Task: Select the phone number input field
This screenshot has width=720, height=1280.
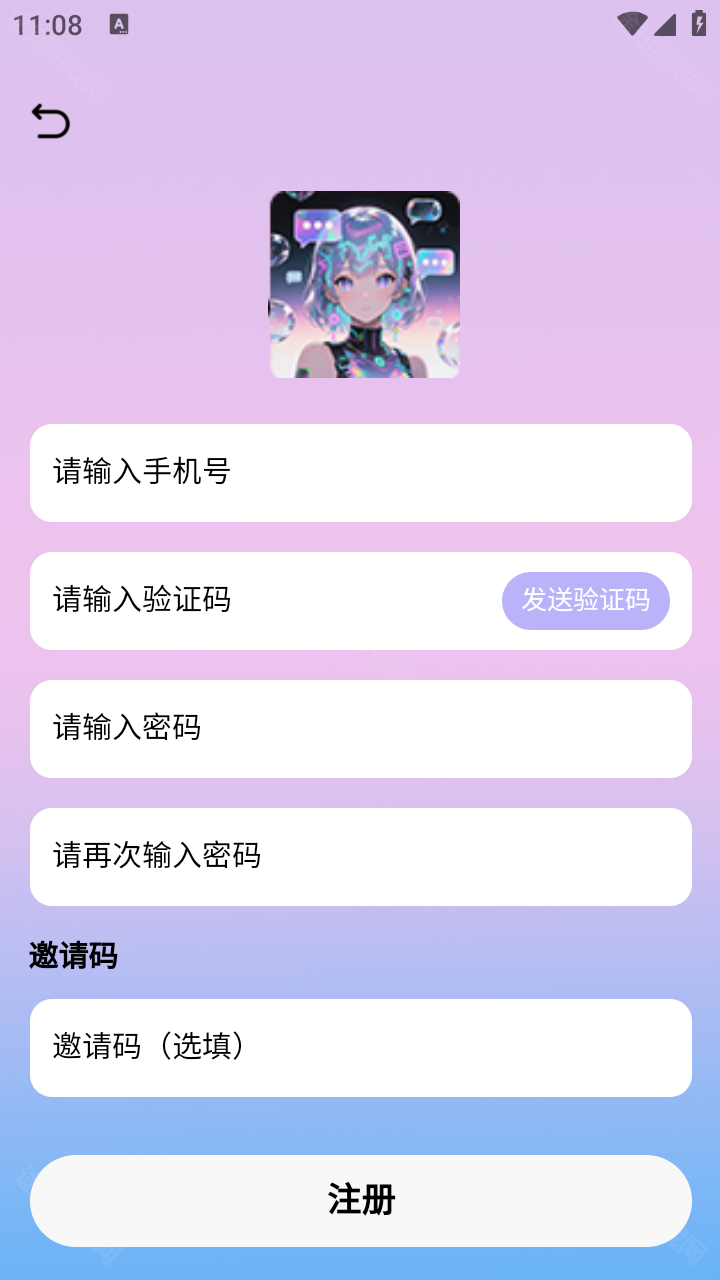Action: tap(360, 472)
